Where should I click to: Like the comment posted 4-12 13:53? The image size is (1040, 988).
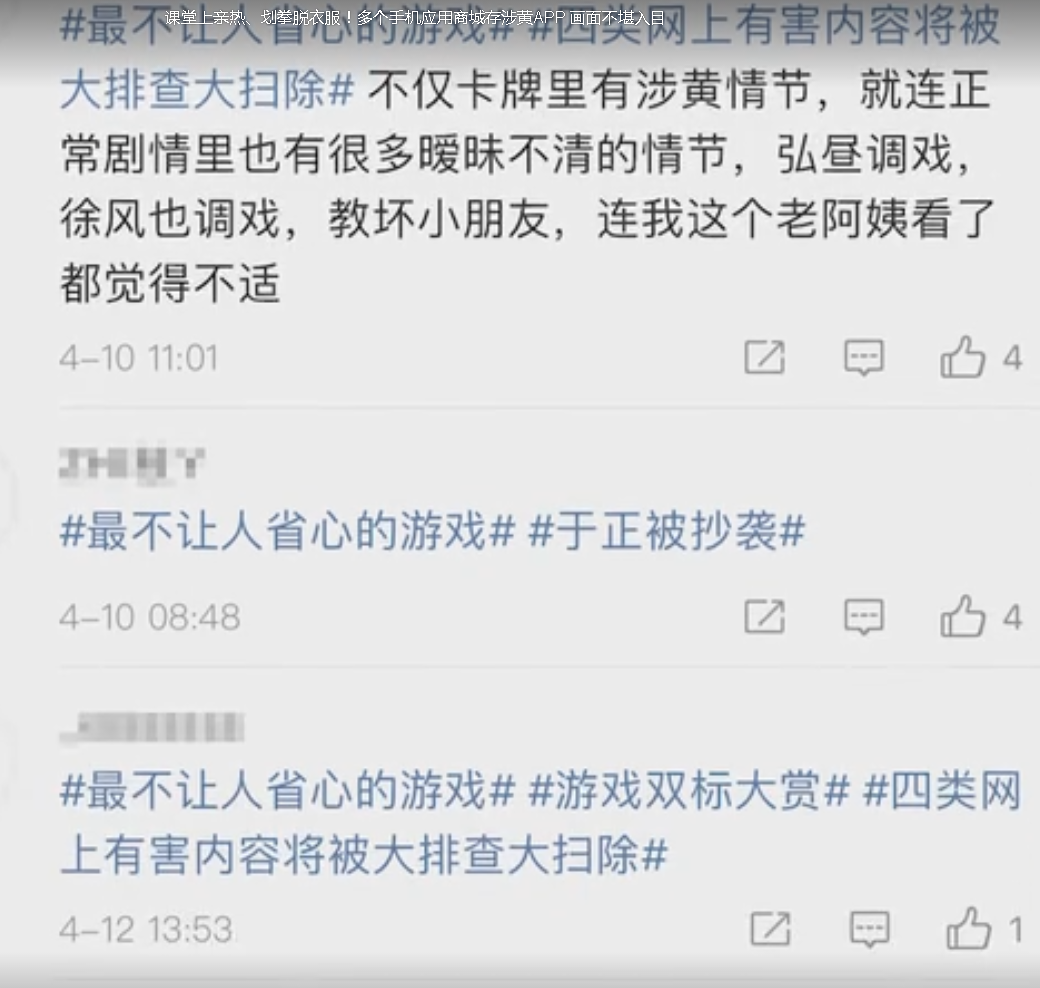(968, 930)
